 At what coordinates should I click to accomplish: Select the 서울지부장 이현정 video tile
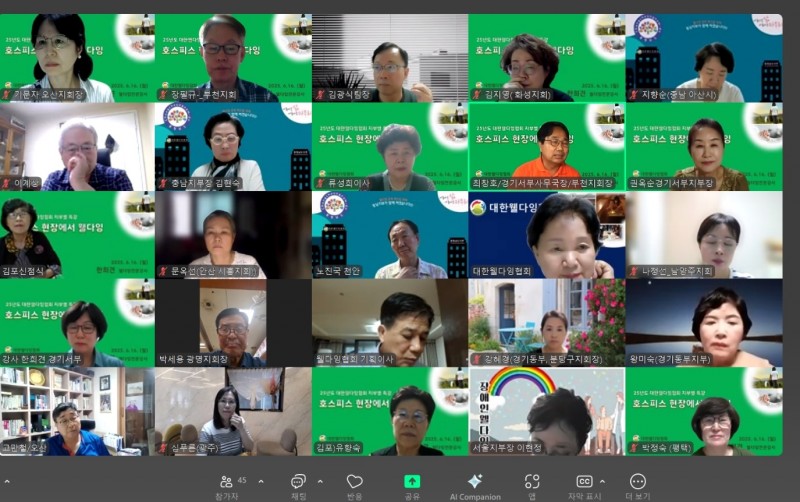[547, 411]
